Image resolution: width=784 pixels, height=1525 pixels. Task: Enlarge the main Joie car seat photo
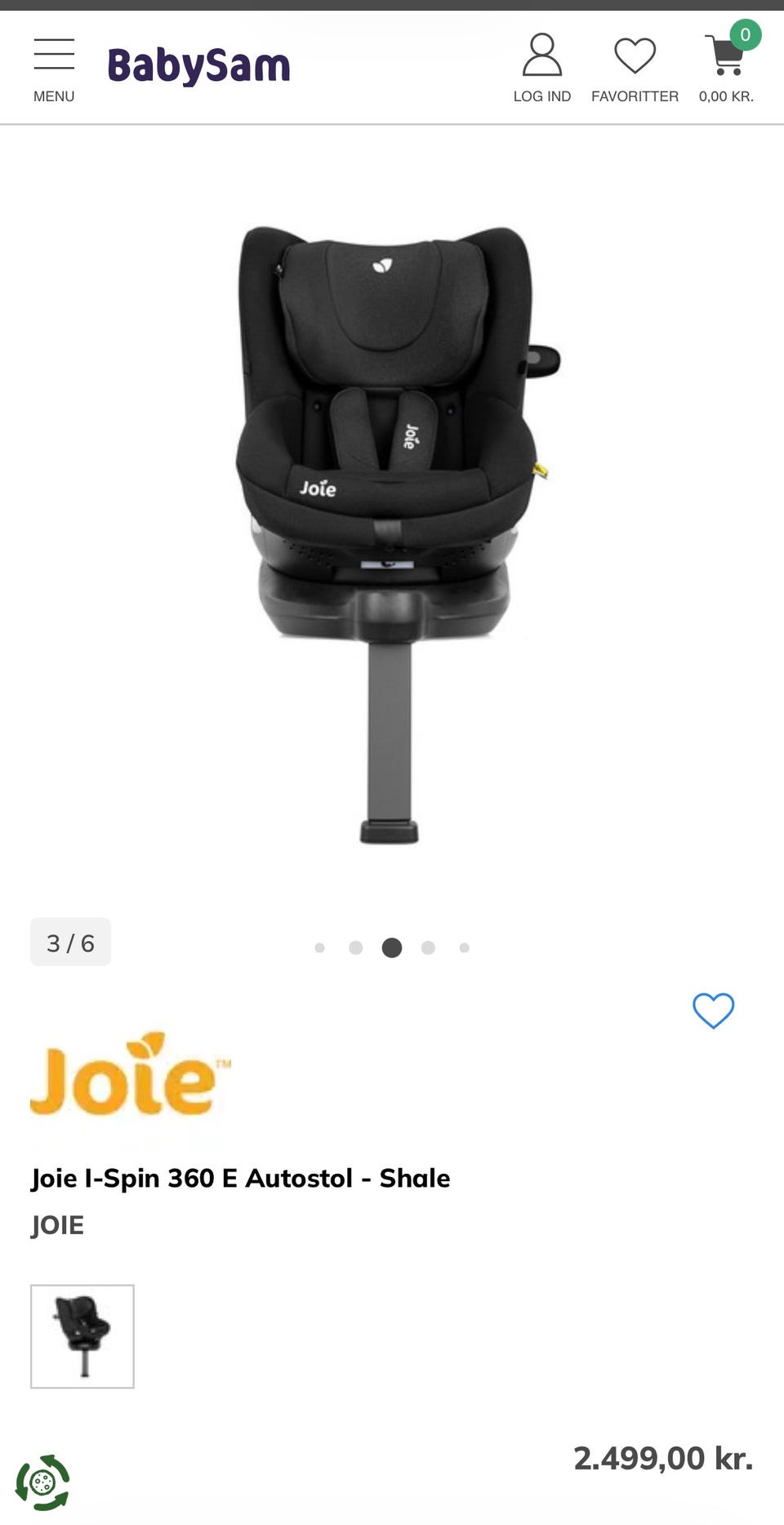(x=392, y=533)
